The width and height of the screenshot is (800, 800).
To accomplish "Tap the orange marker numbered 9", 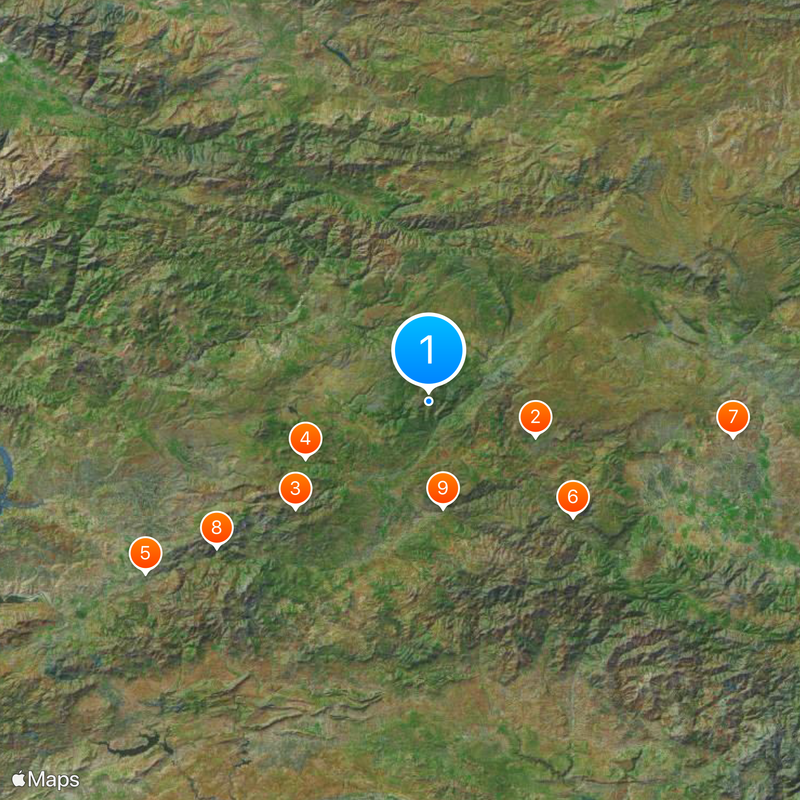I will point(442,489).
